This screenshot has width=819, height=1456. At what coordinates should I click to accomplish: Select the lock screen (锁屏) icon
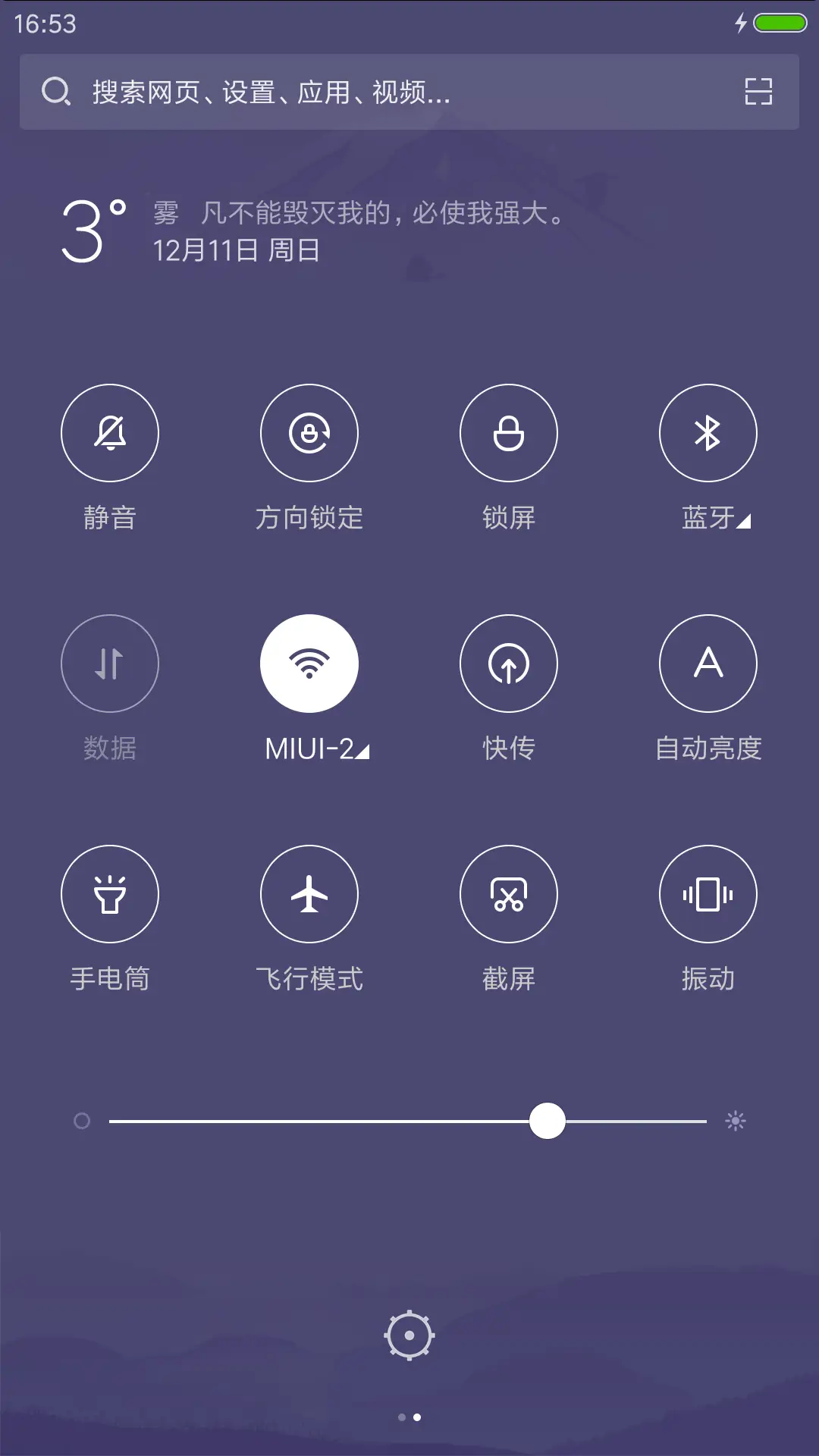(509, 432)
